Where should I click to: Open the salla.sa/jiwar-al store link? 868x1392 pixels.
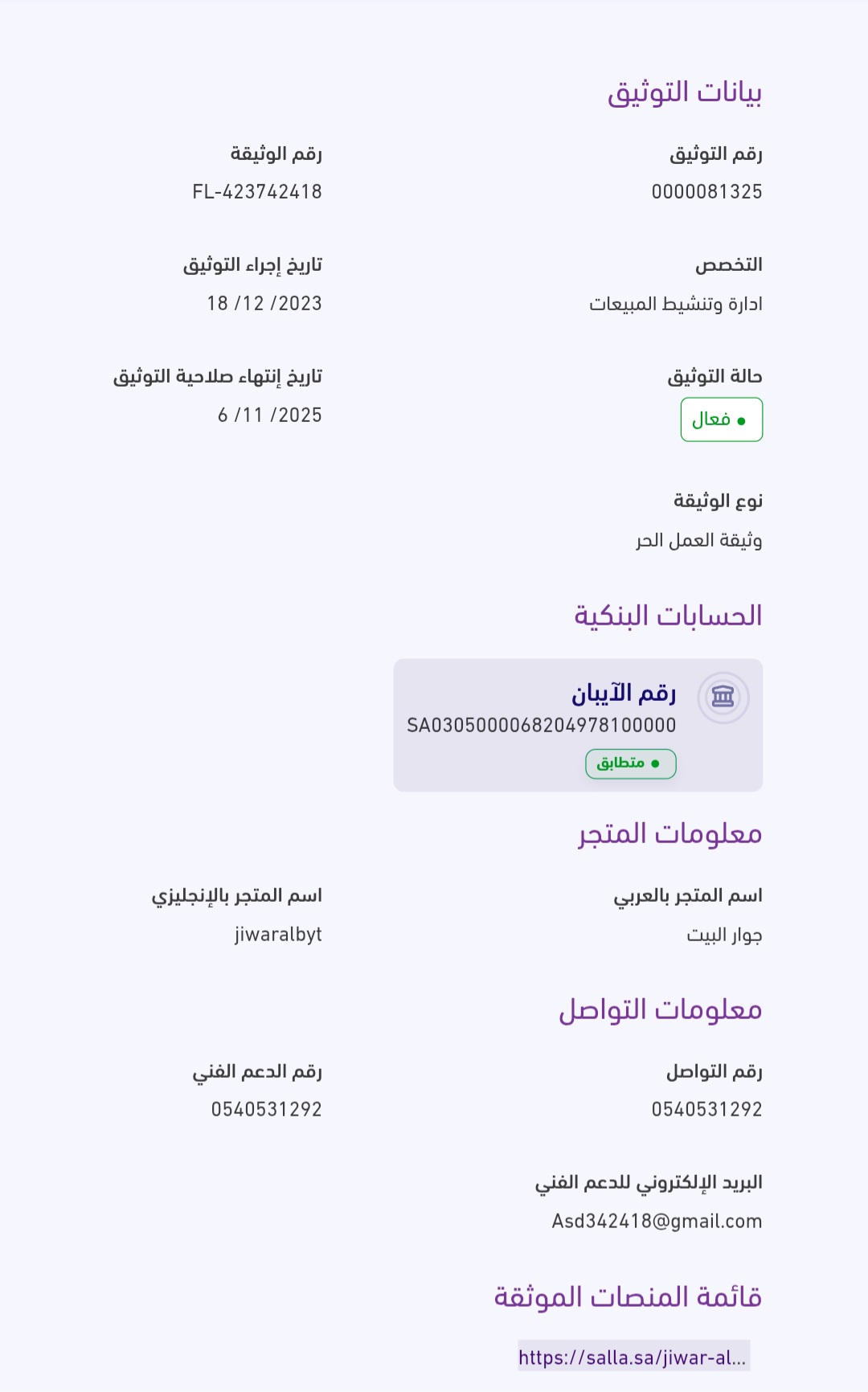point(633,1357)
